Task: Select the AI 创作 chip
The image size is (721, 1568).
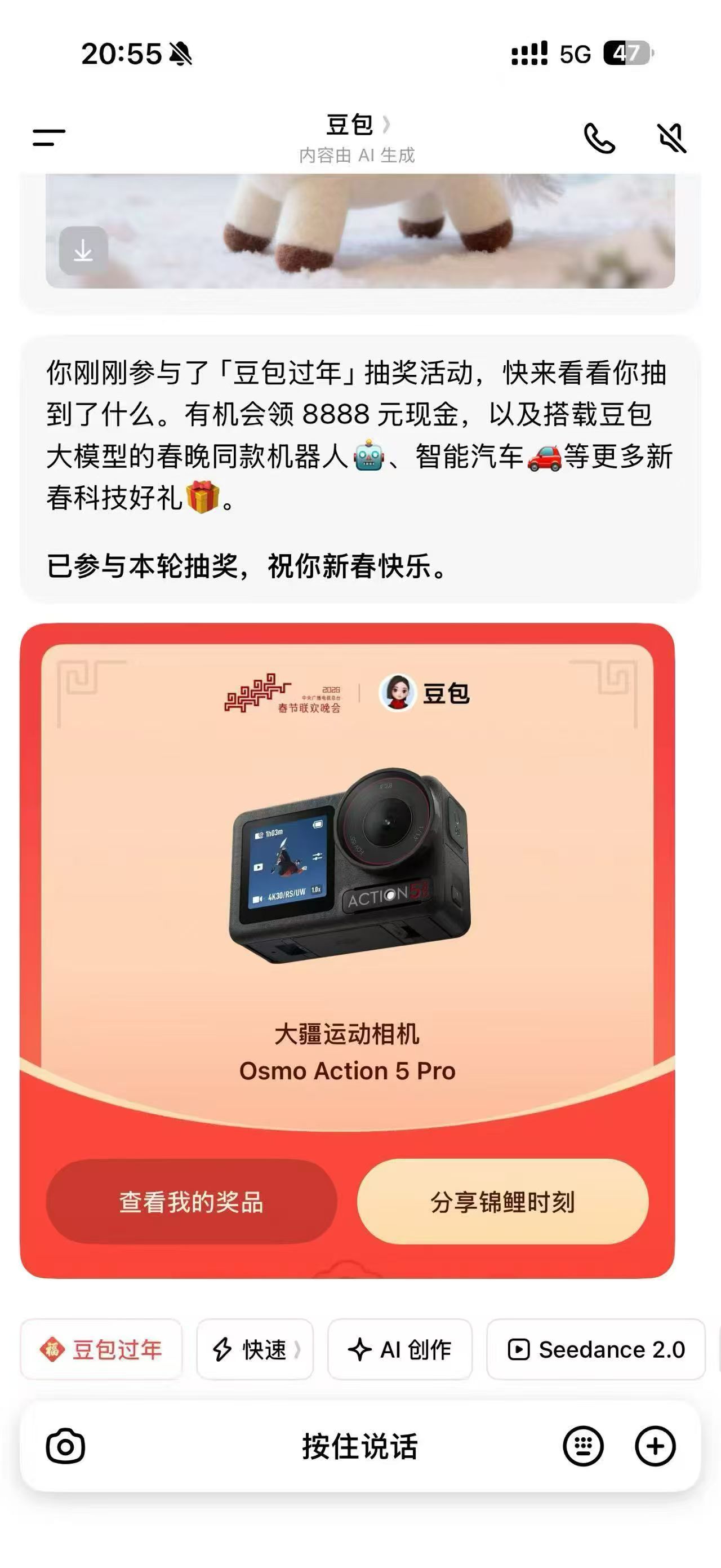Action: 400,1349
